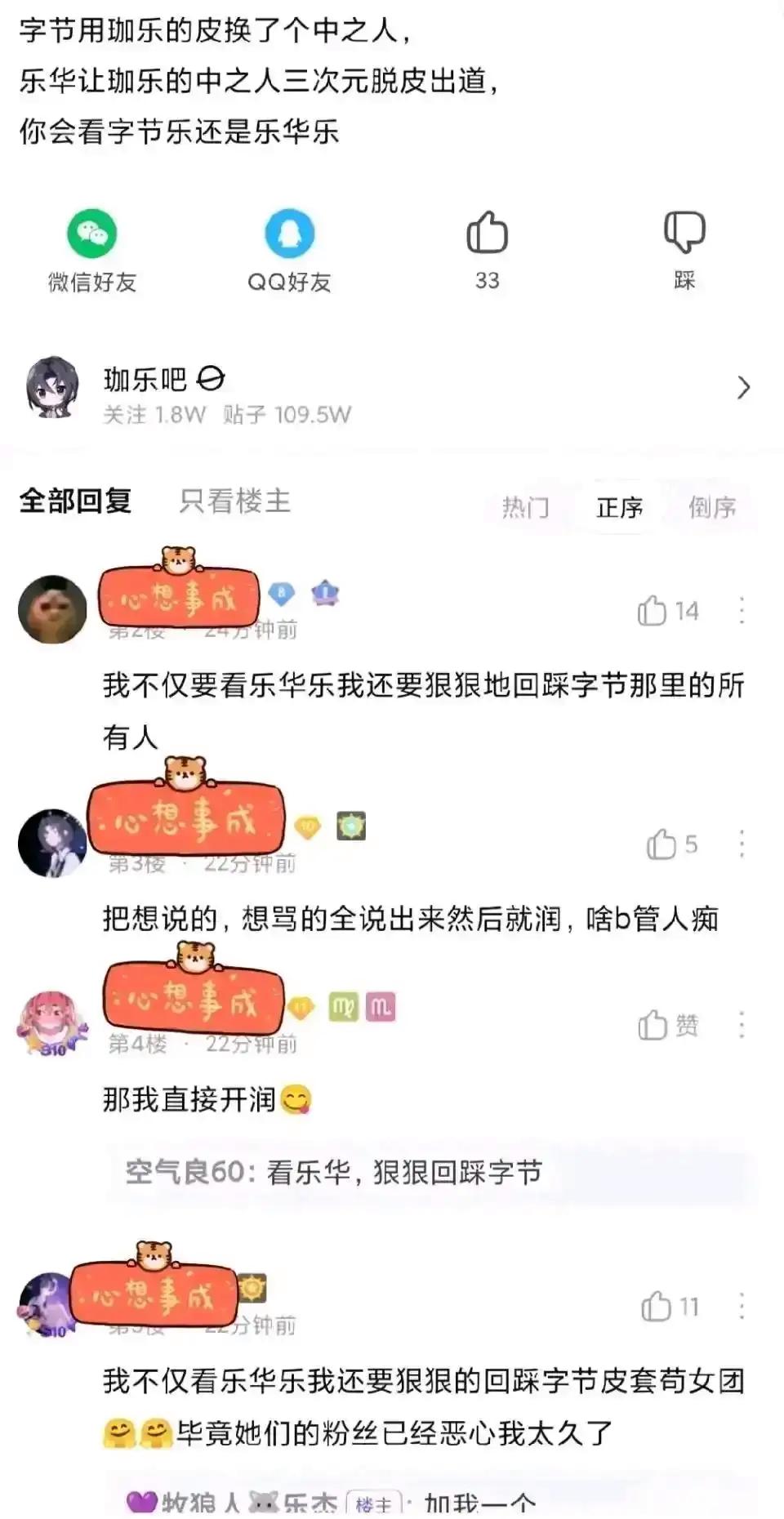
Task: Open the avatar of the 那我直接开润 commenter
Action: 52,1025
